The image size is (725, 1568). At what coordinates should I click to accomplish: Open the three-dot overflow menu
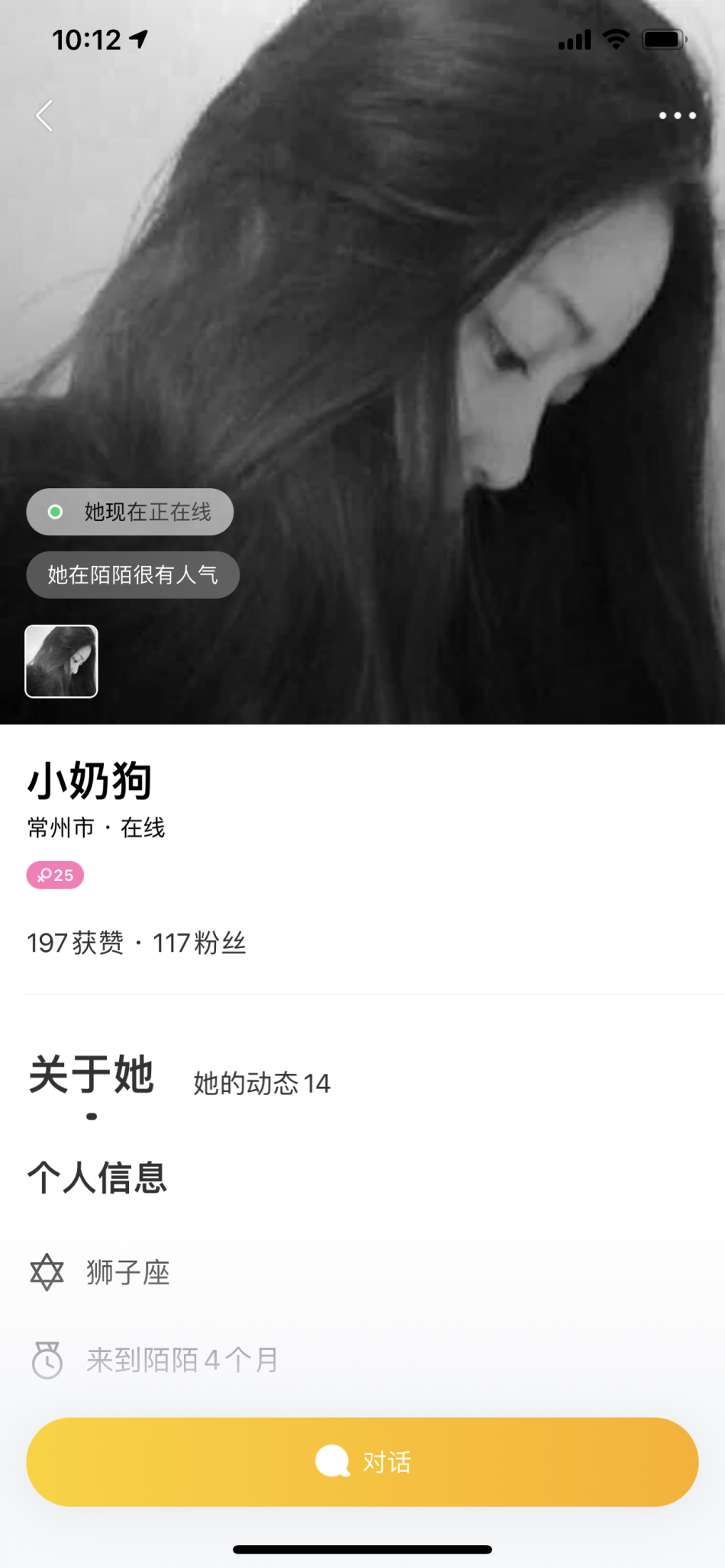(677, 116)
